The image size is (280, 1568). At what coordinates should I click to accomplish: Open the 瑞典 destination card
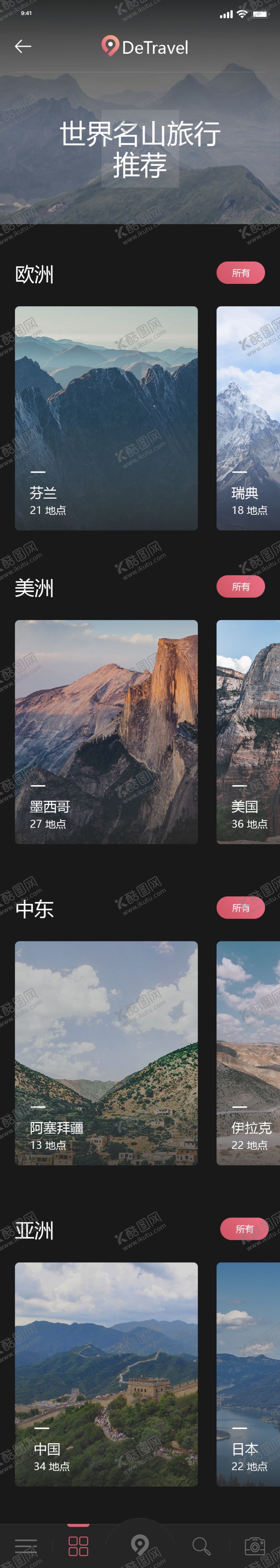248,418
